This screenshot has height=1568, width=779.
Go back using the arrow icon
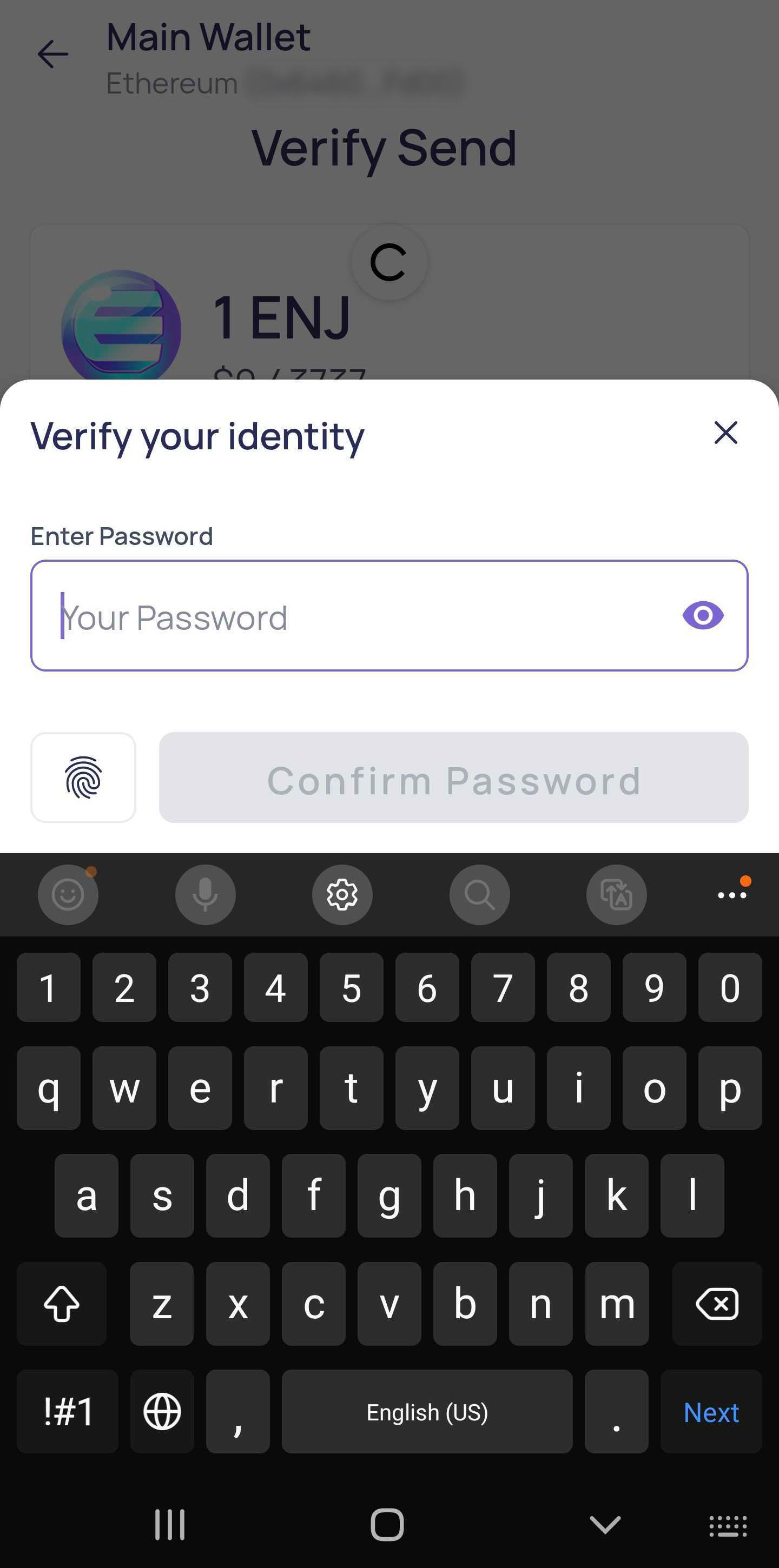53,55
